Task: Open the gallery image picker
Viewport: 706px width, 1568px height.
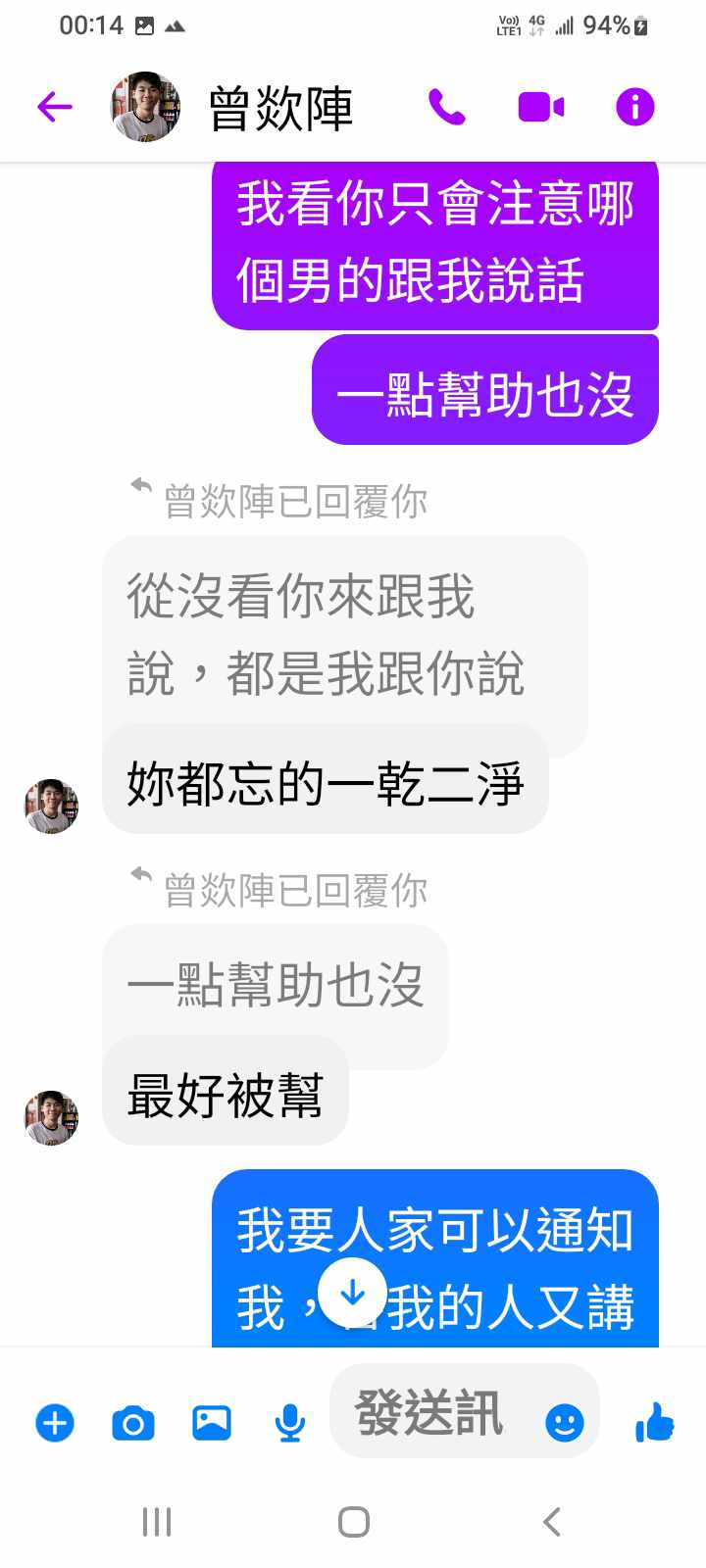Action: (212, 1422)
